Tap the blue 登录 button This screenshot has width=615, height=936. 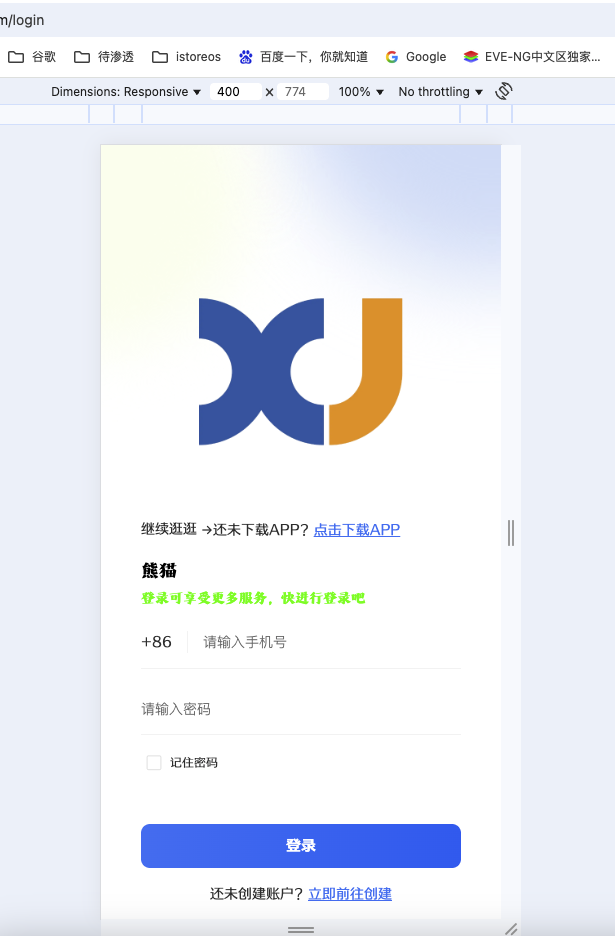[x=300, y=846]
